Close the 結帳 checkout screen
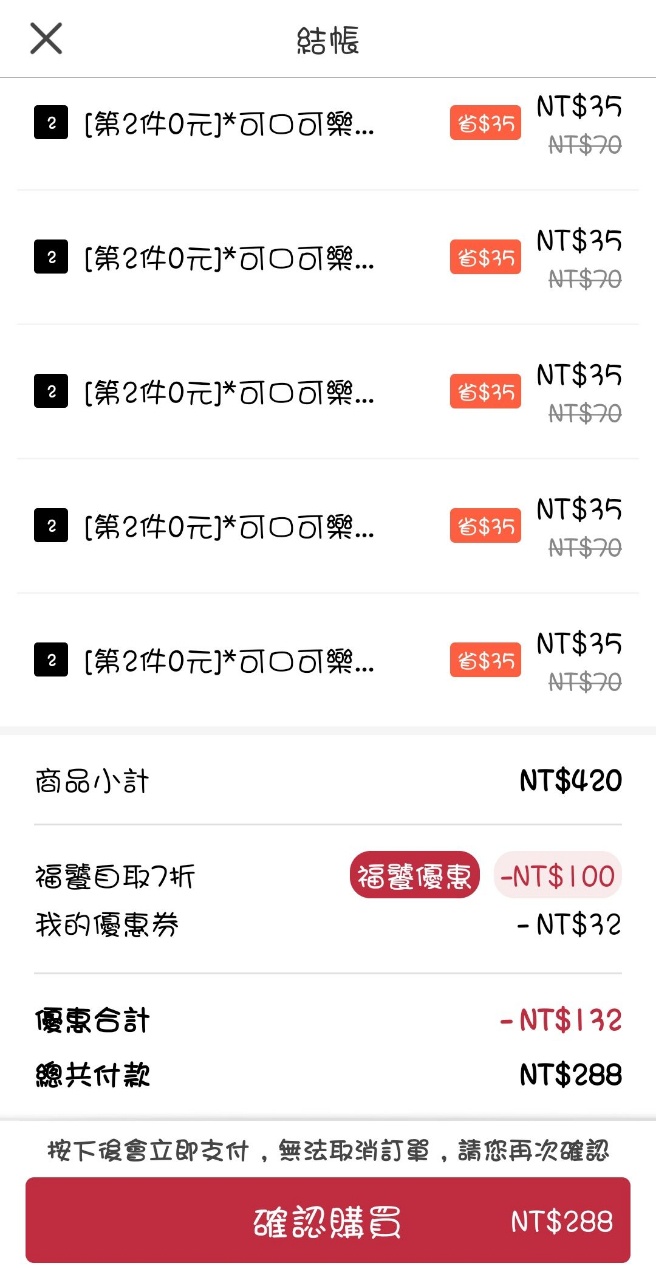Image resolution: width=656 pixels, height=1280 pixels. coord(46,39)
